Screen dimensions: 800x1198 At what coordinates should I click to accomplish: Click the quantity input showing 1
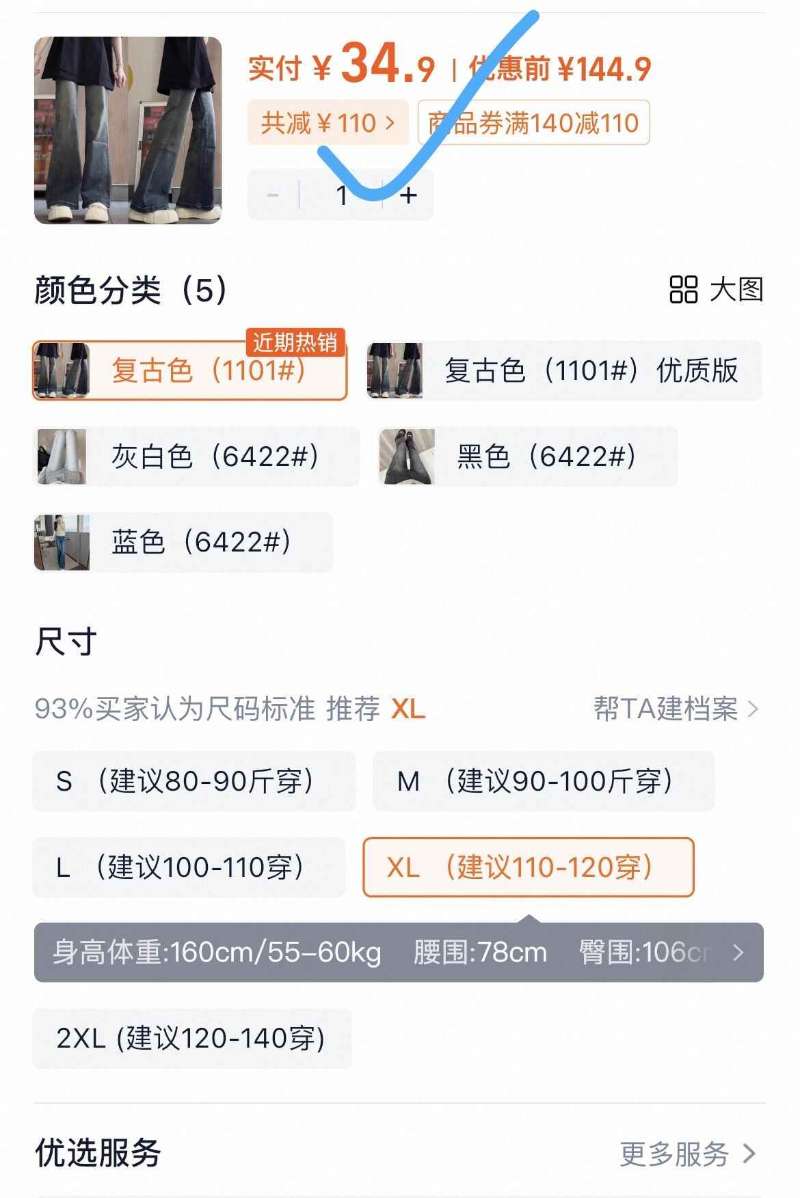click(340, 194)
